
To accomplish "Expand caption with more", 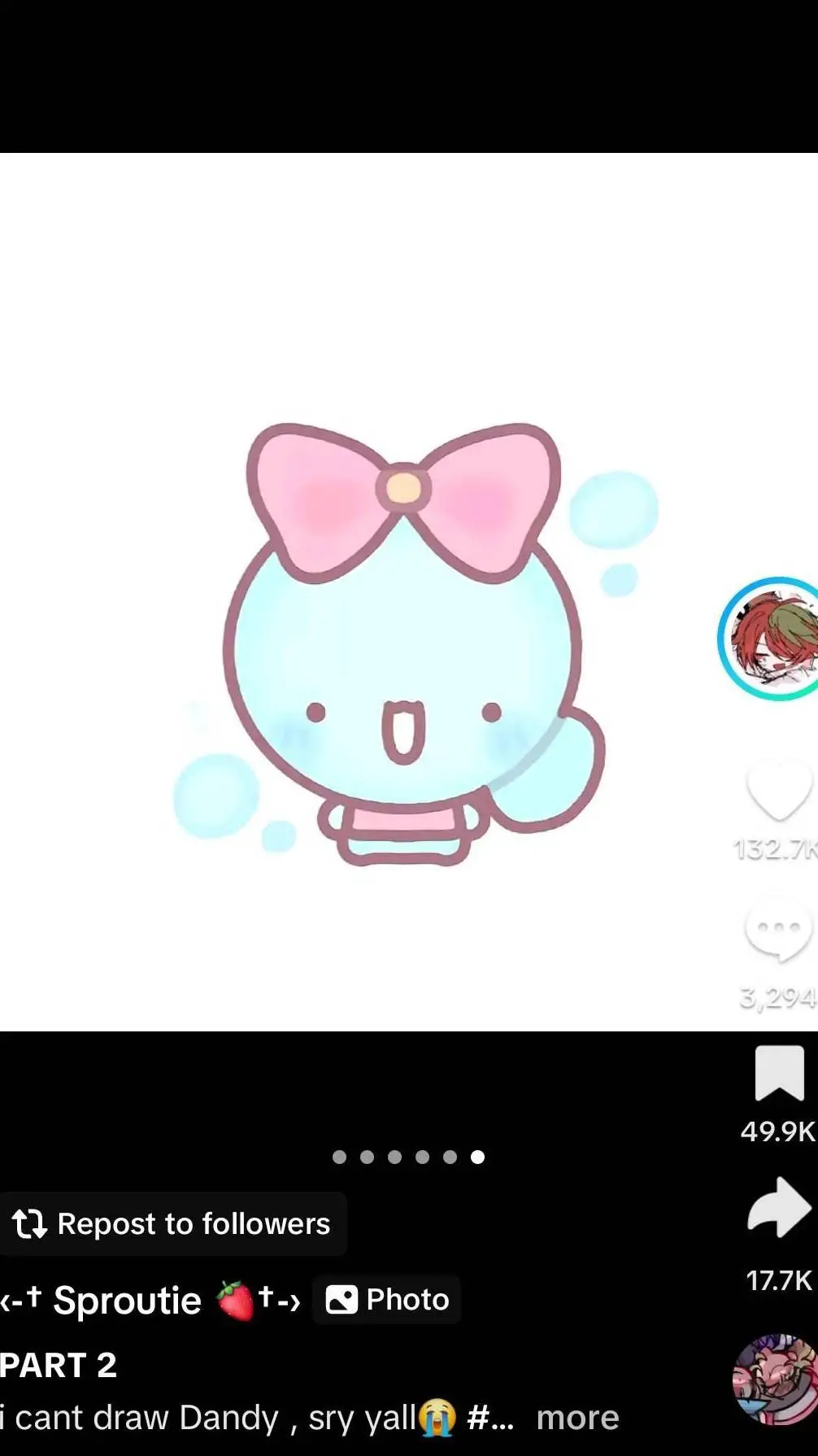I will pos(577,1418).
